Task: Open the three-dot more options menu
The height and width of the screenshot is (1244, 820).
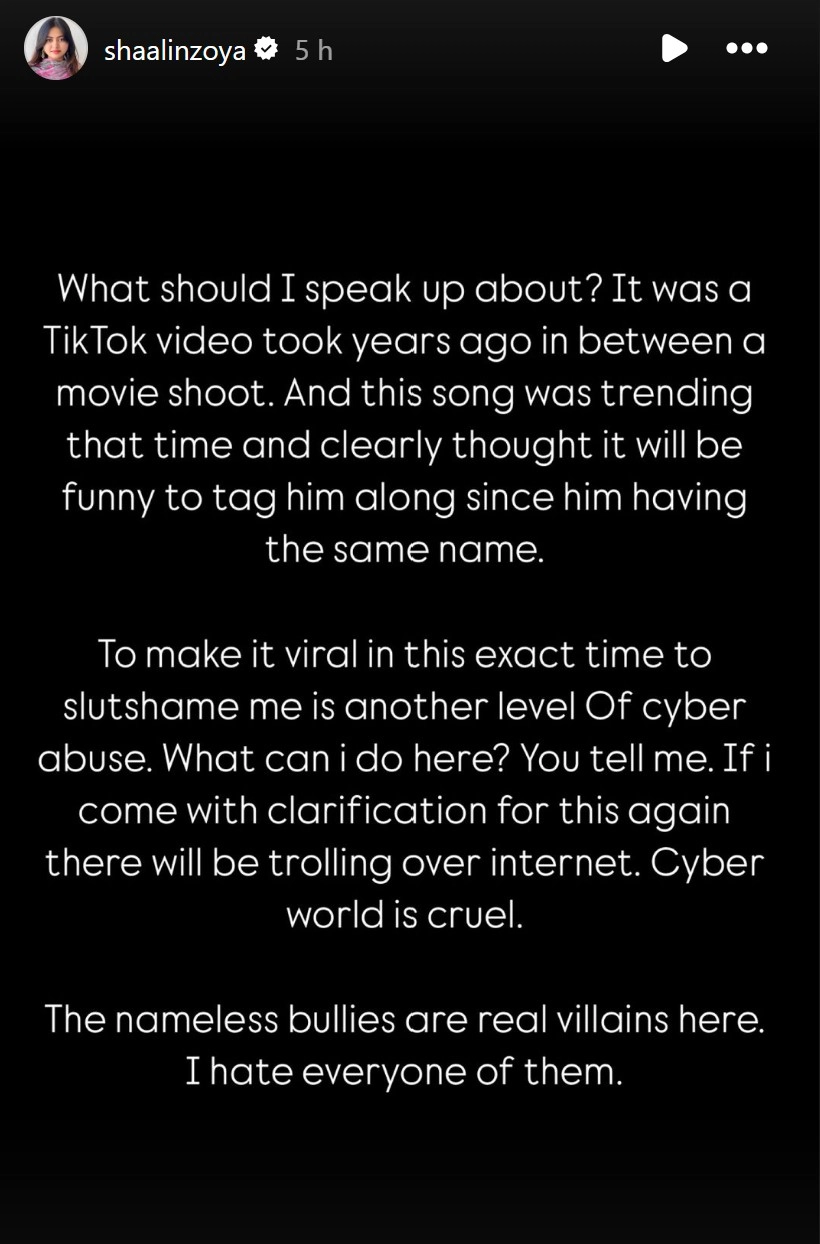Action: pyautogui.click(x=746, y=48)
